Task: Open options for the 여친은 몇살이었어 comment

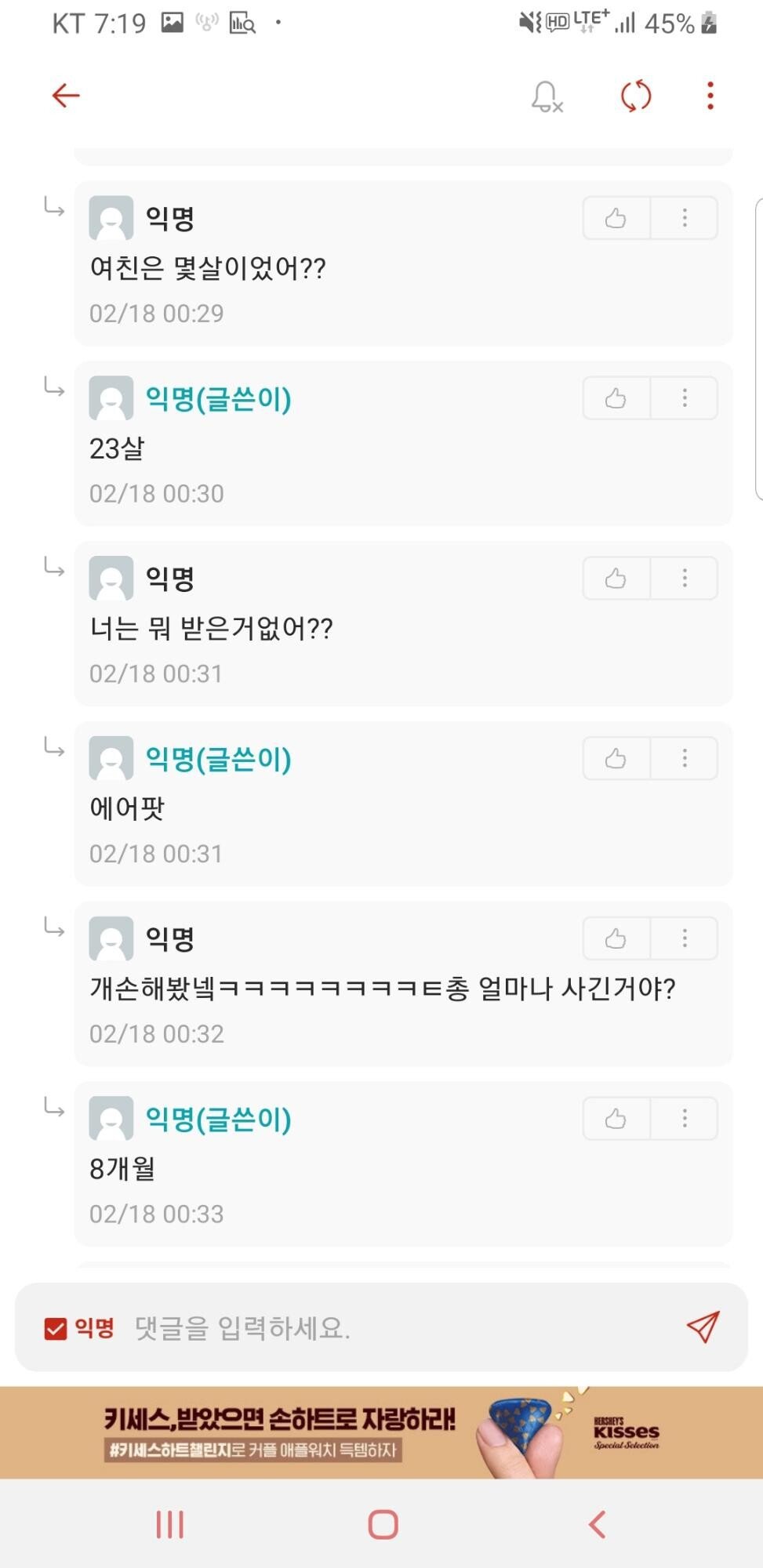Action: tap(684, 218)
